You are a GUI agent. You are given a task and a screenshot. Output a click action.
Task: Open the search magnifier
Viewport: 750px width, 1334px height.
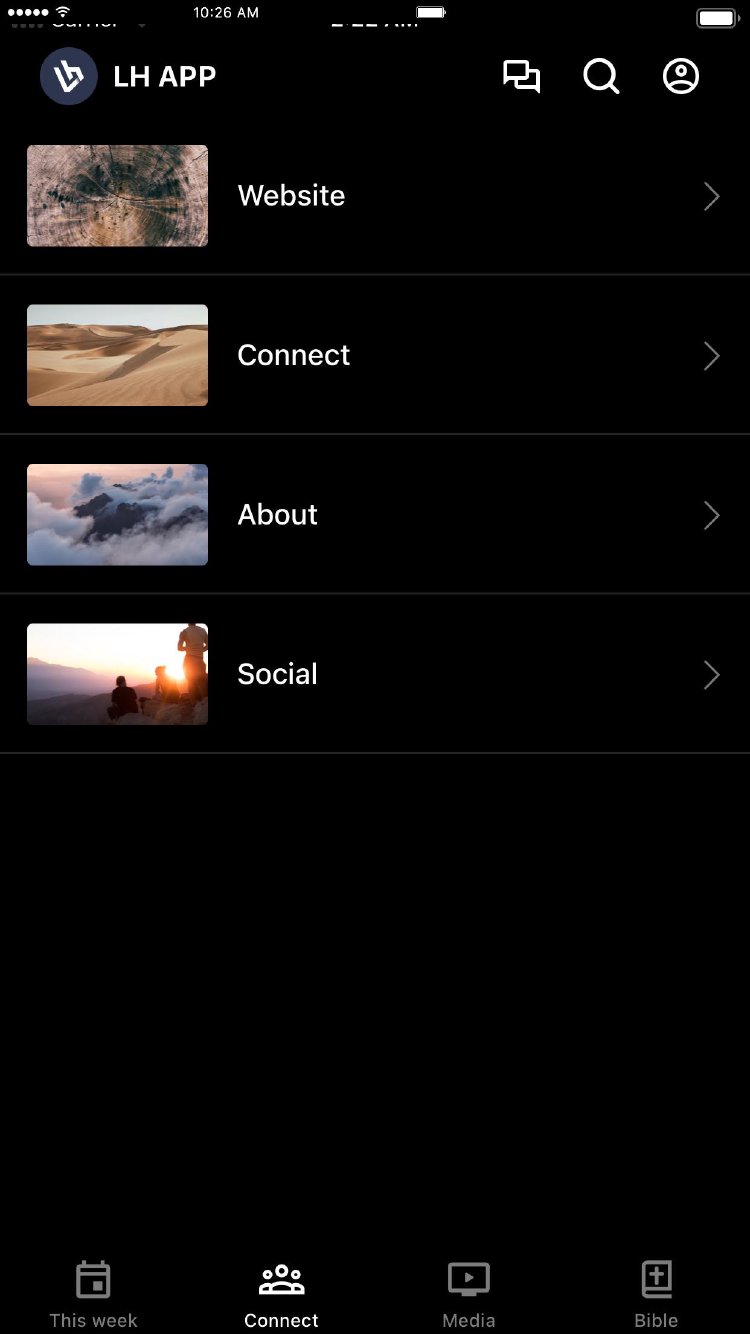pos(601,77)
